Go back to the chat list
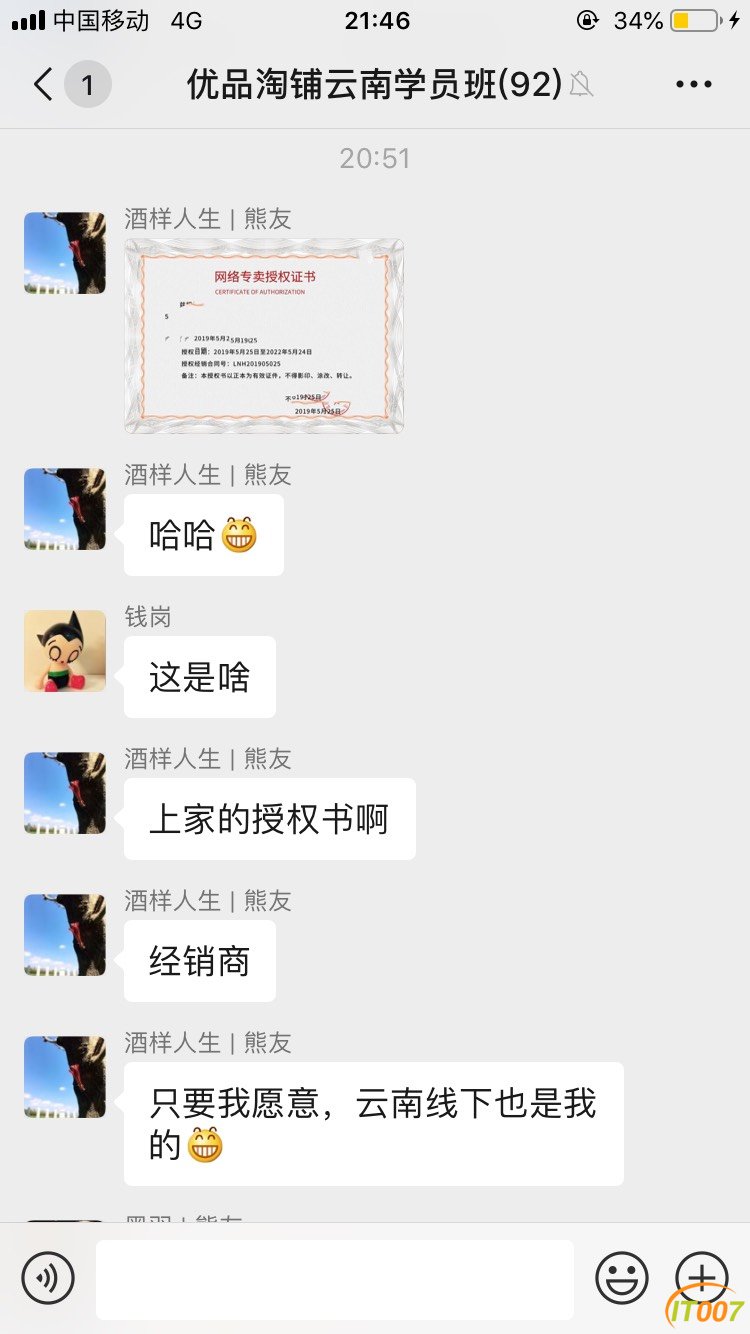This screenshot has width=750, height=1334. point(44,85)
